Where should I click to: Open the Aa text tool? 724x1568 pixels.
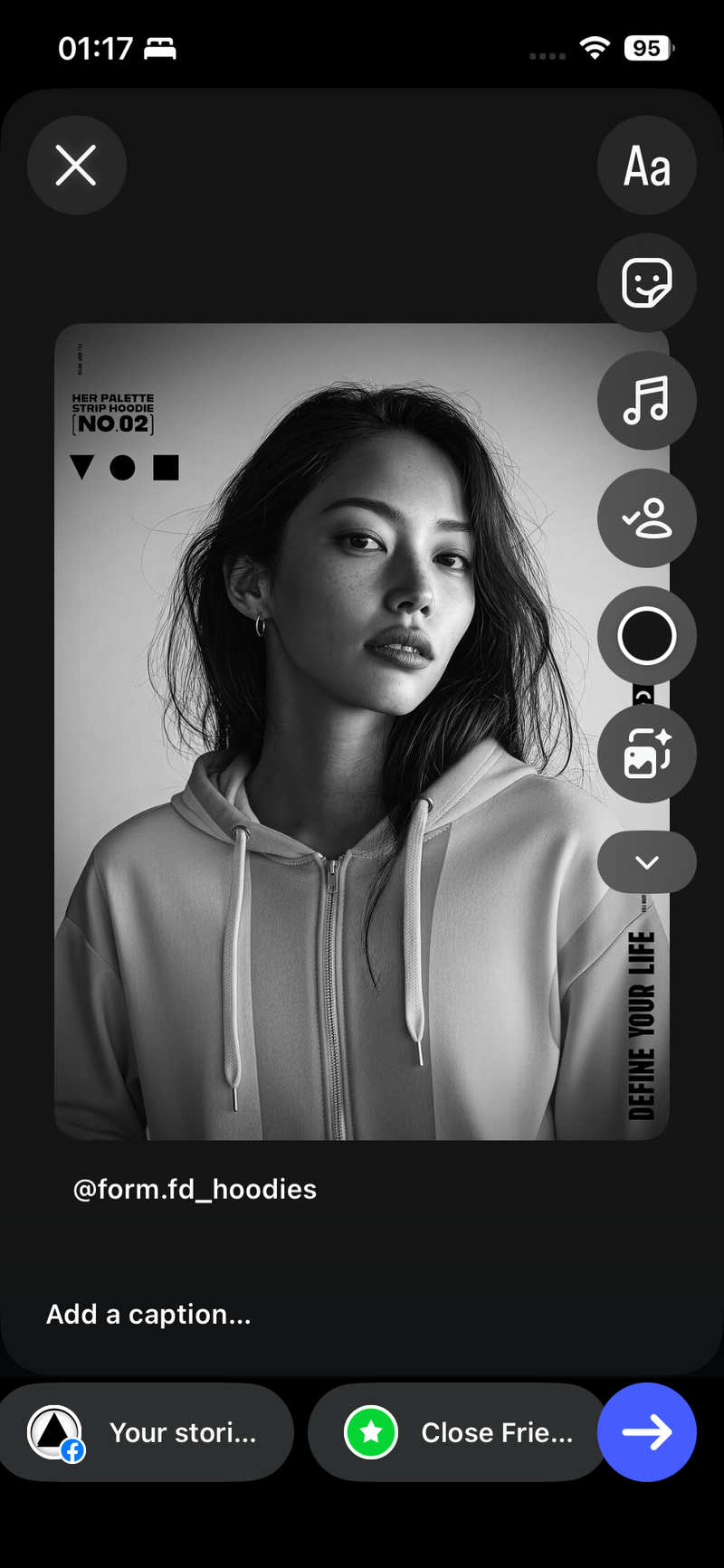646,165
